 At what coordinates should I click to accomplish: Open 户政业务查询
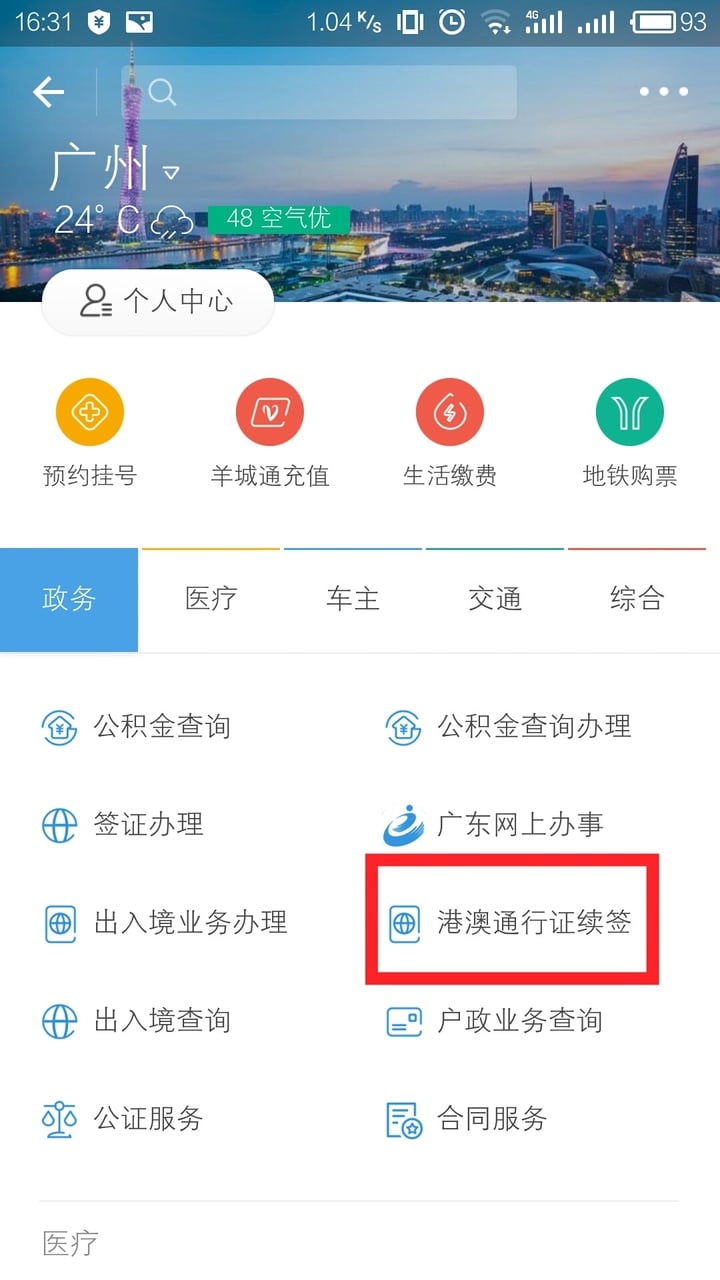pyautogui.click(x=497, y=1021)
